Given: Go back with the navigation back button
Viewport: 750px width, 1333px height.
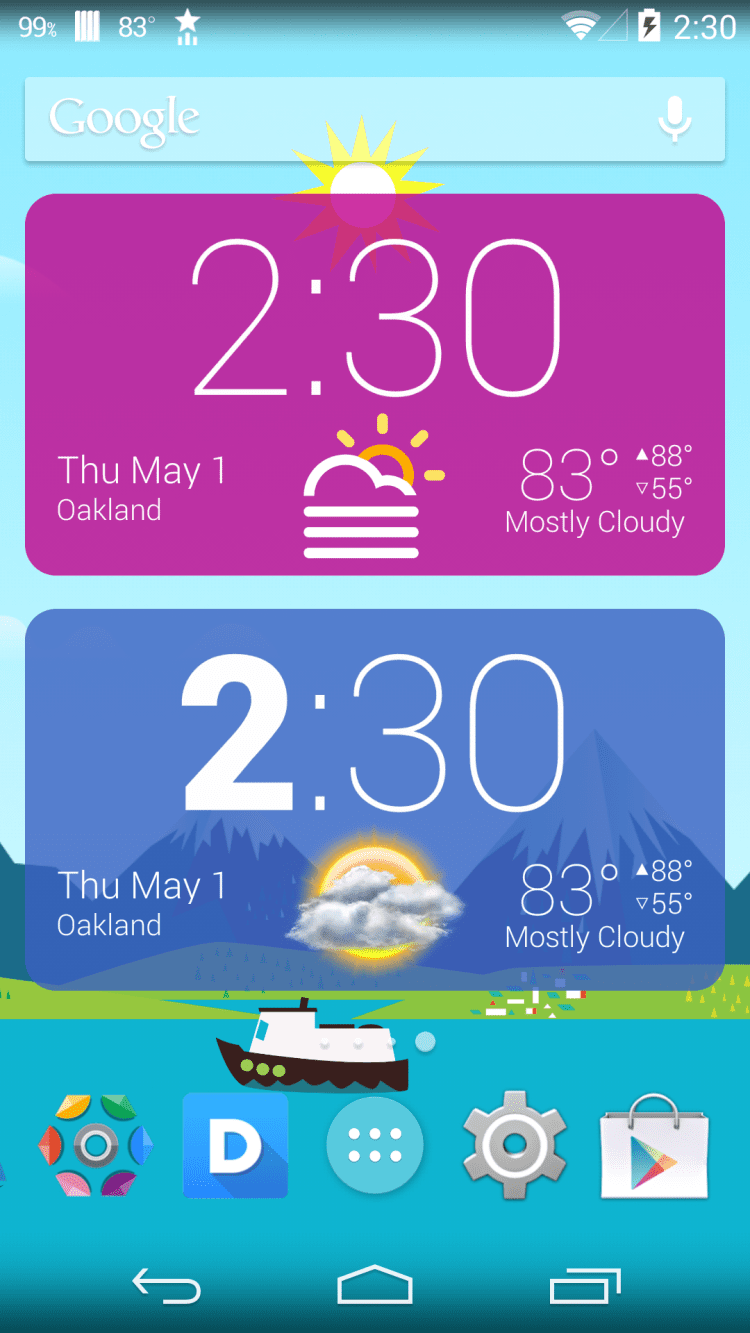Looking at the screenshot, I should pos(167,1286).
